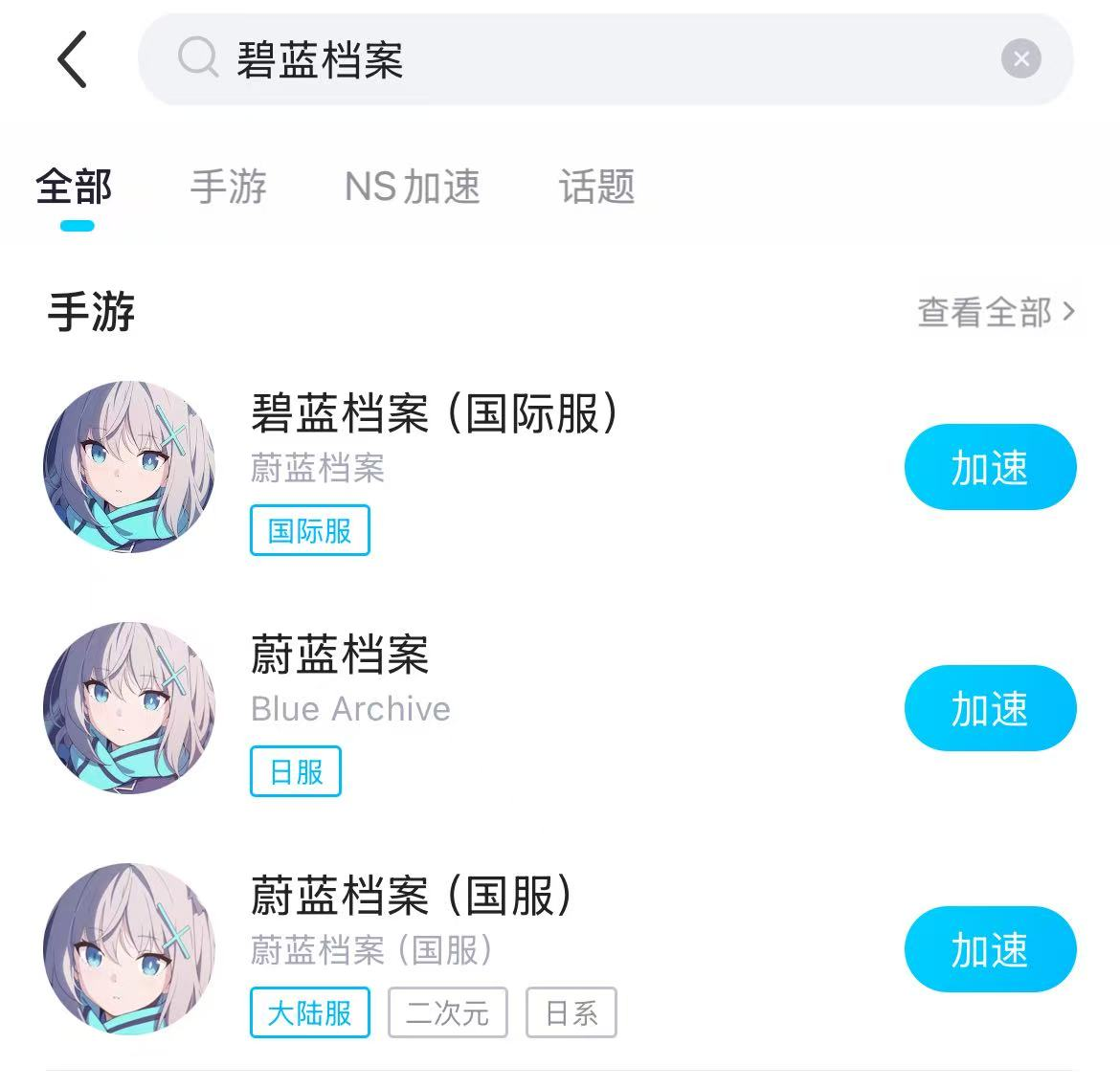
Task: Tap 加速 for 蔚蓝档案（国服）
Action: tap(990, 949)
